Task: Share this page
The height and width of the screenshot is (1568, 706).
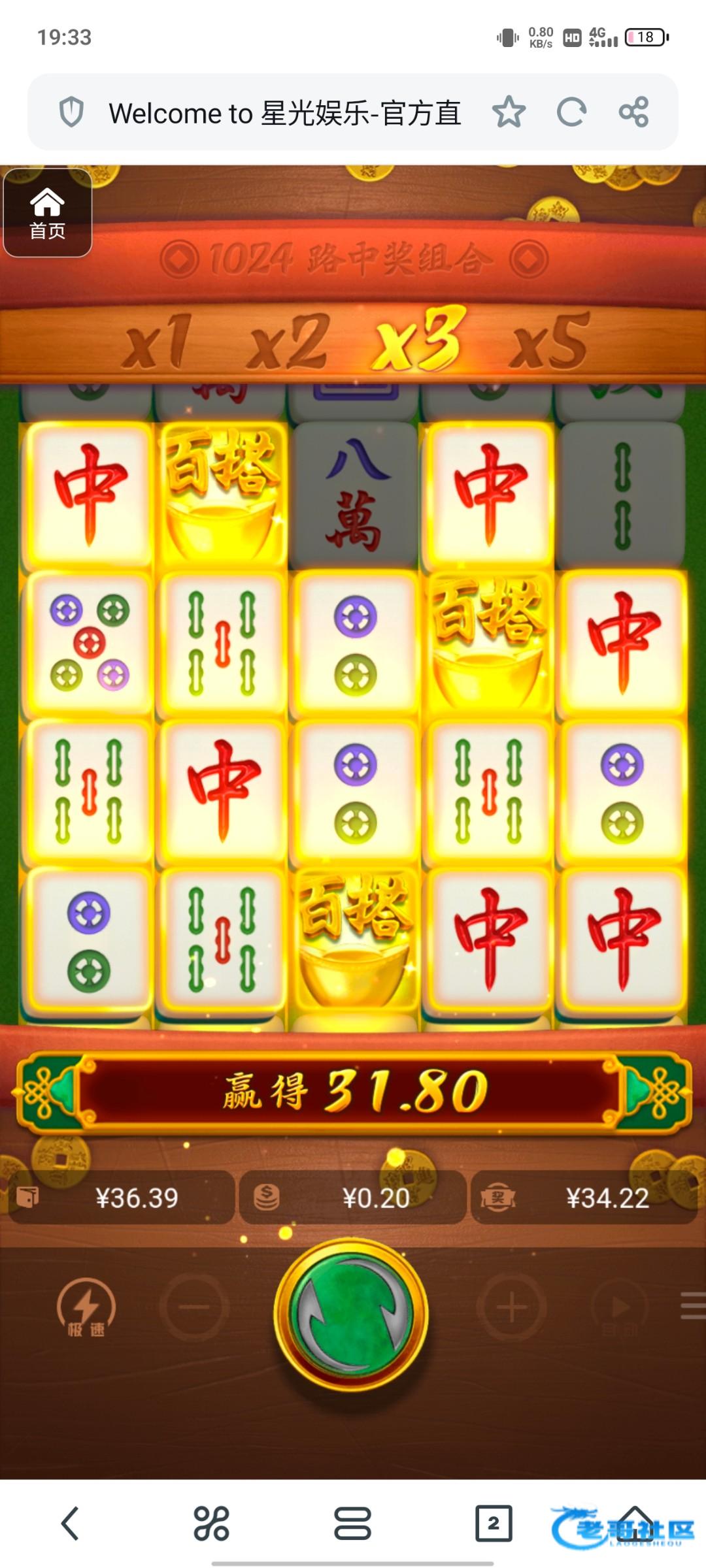Action: [633, 112]
